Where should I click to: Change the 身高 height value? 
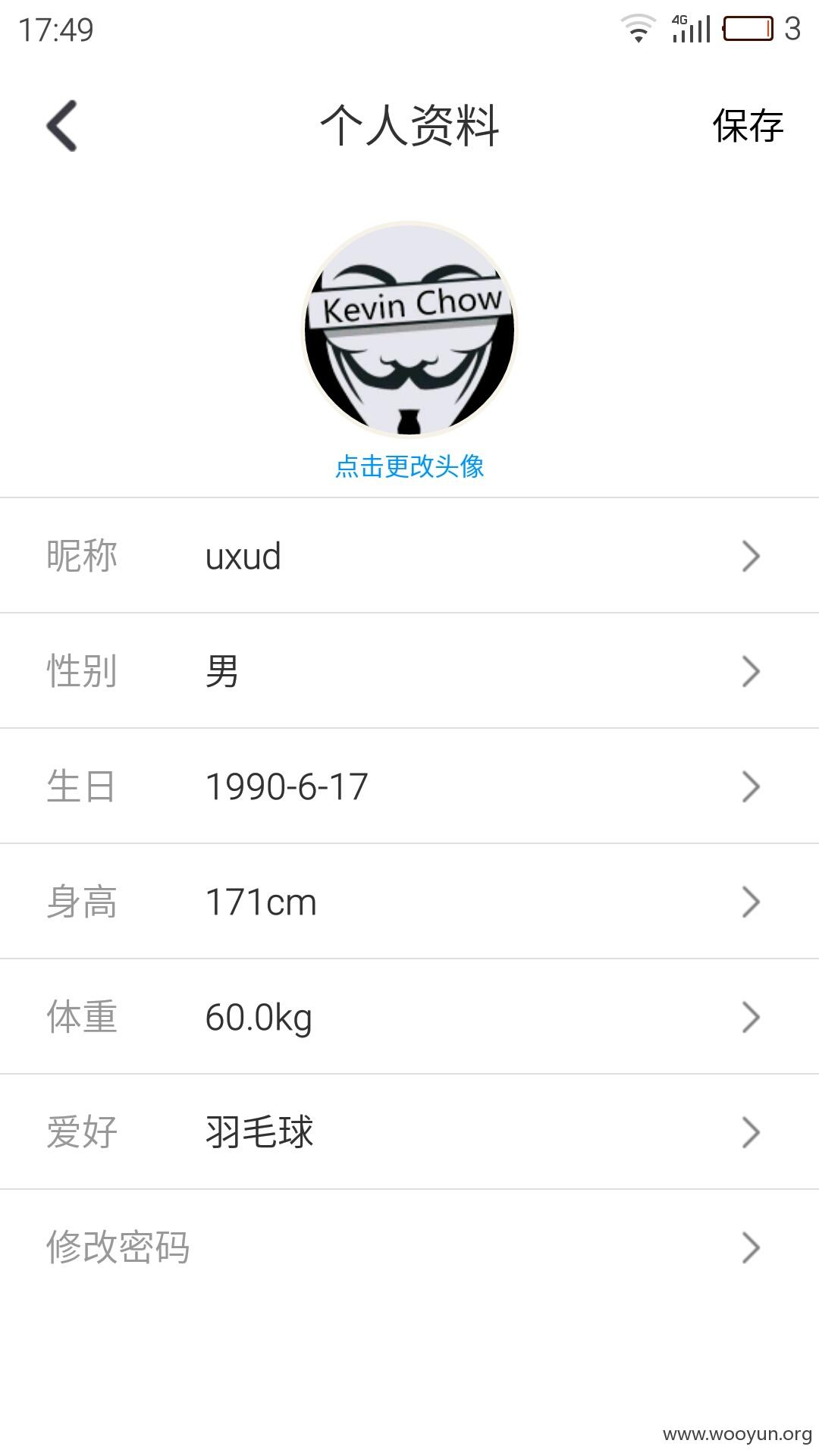click(409, 902)
